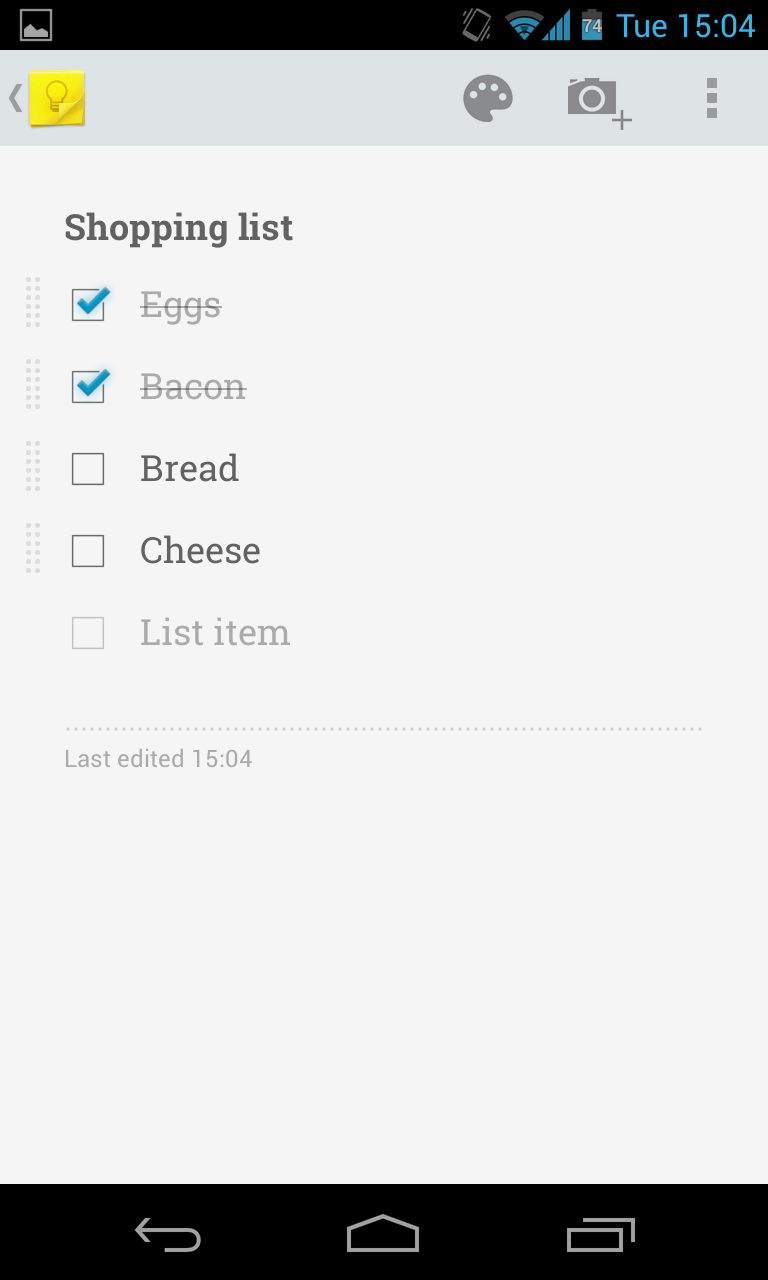This screenshot has height=1280, width=768.
Task: Open the recent apps view
Action: pyautogui.click(x=601, y=1234)
